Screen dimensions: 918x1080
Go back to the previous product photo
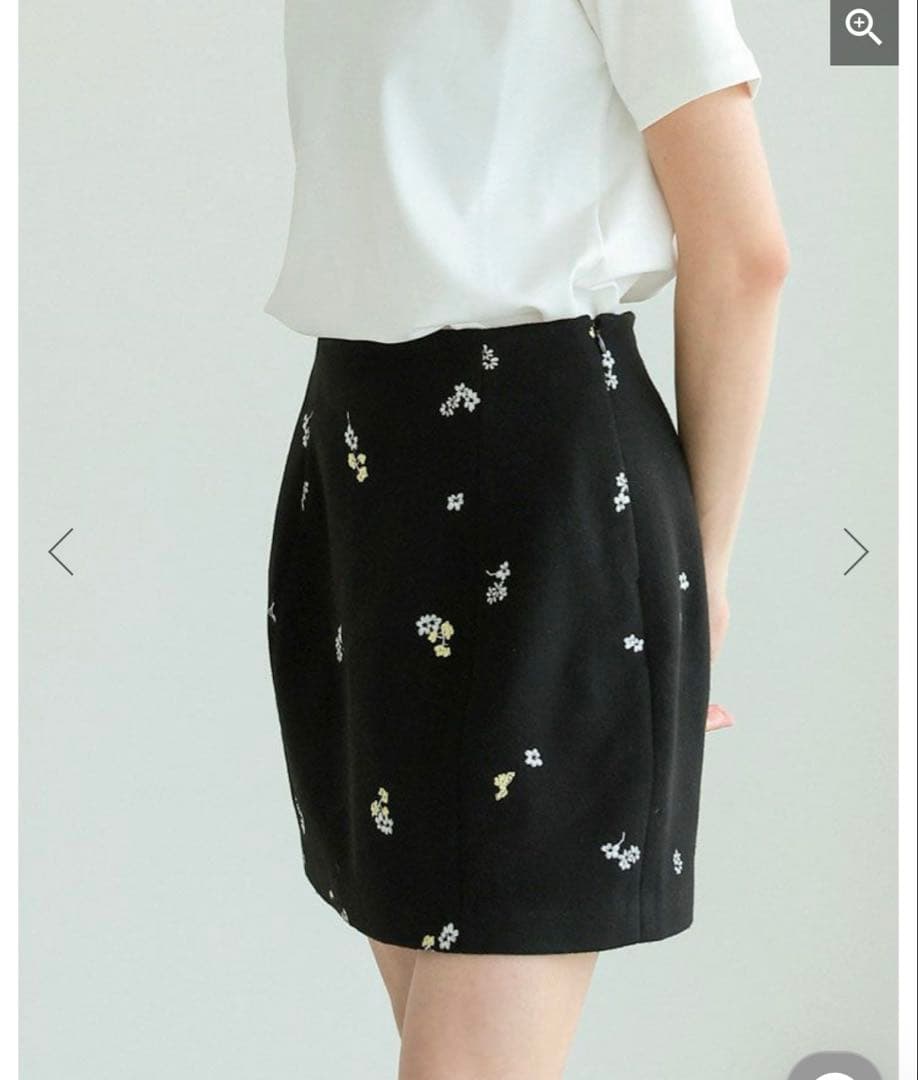click(61, 552)
